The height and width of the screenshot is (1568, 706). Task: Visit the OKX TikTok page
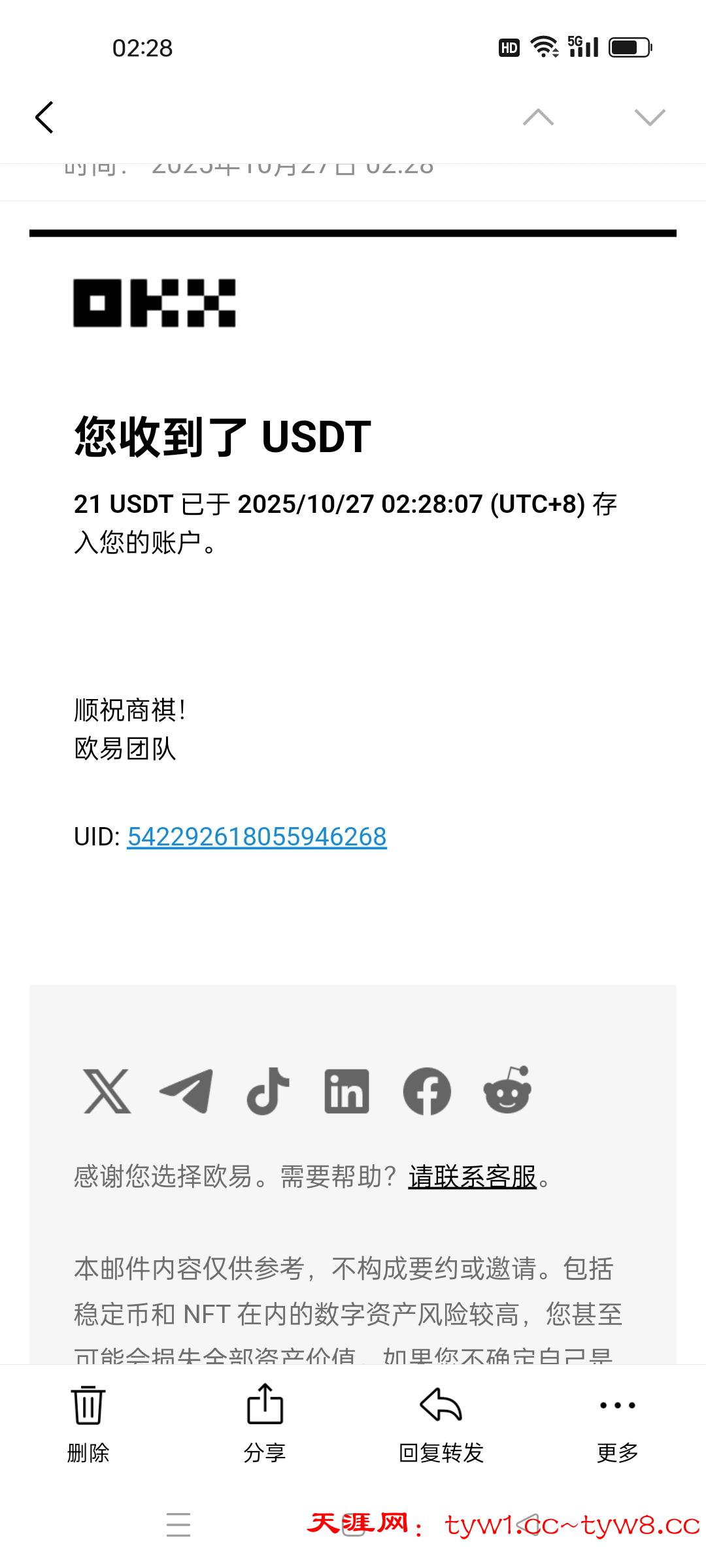point(268,1091)
